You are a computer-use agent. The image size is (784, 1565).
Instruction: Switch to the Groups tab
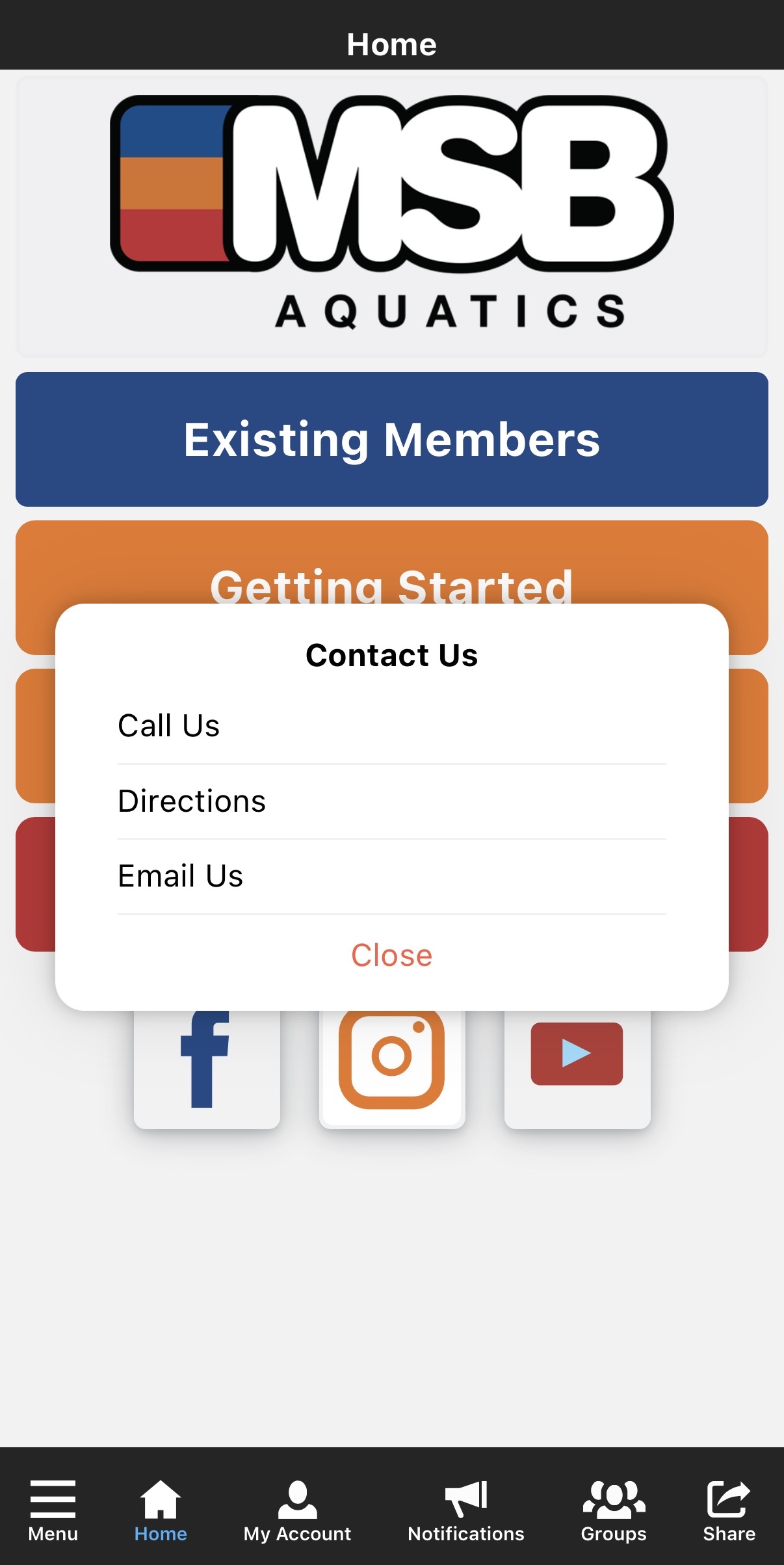tap(614, 1510)
